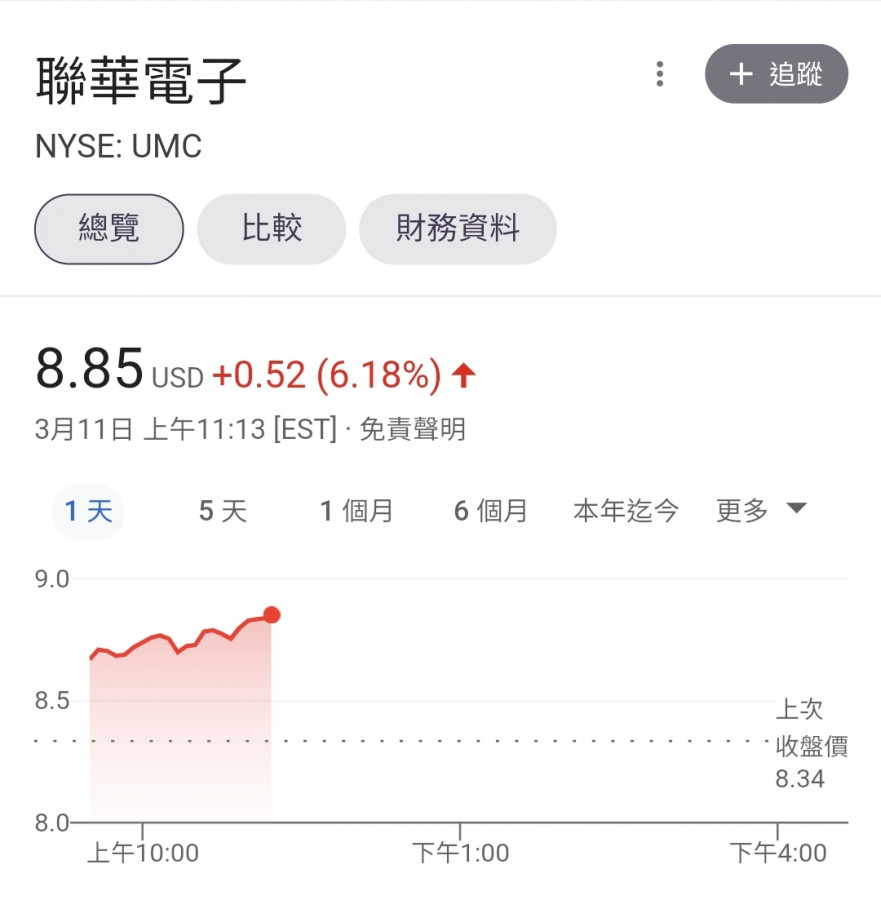Screen dimensions: 881x900
Task: Show the 5 天 chart range
Action: 222,511
